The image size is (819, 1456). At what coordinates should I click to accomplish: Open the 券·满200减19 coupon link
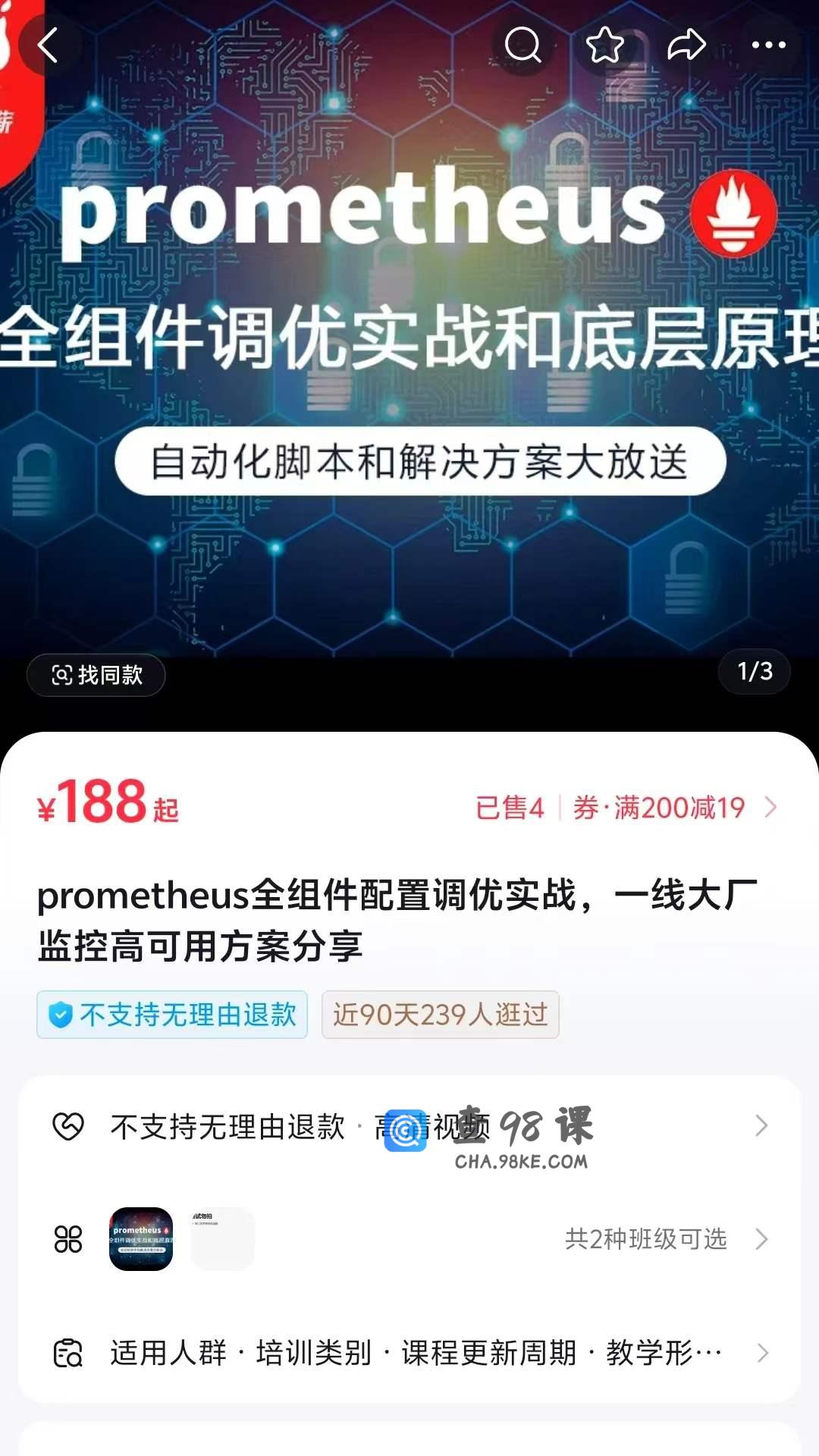(673, 808)
